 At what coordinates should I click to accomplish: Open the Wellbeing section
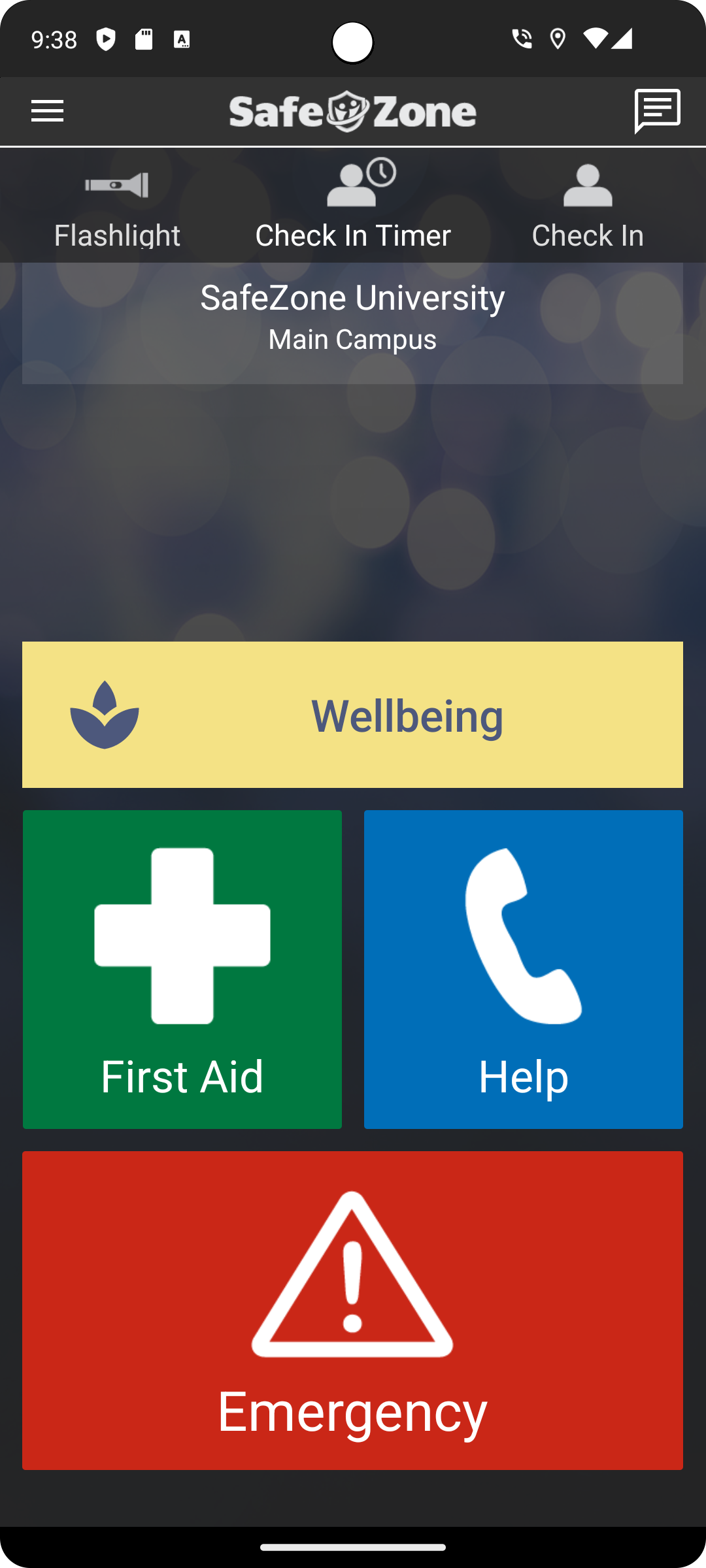(353, 715)
